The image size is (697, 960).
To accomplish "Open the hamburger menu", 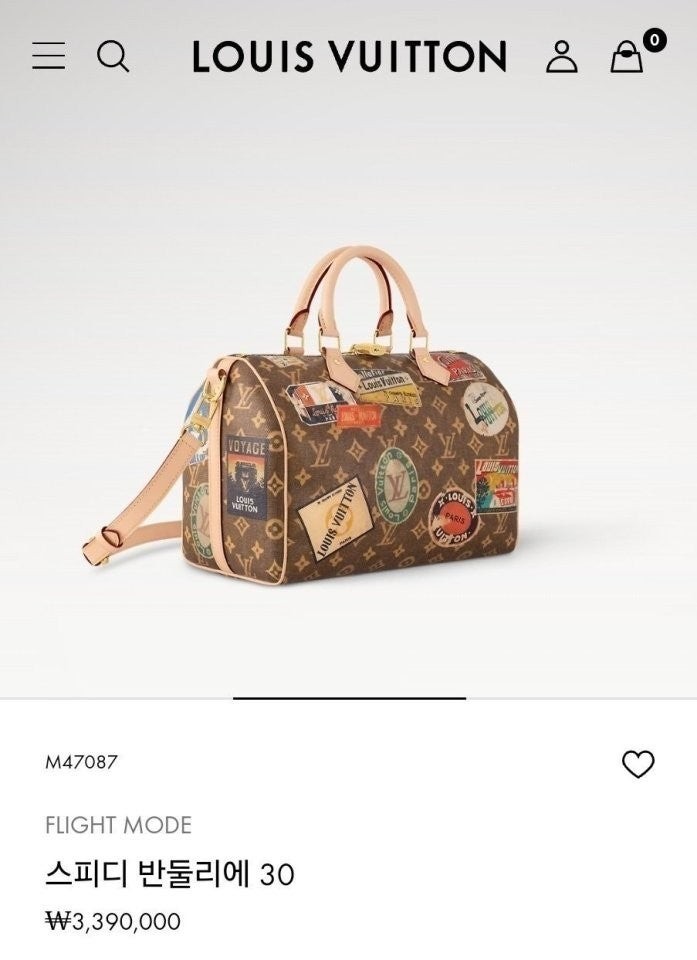I will coord(48,56).
